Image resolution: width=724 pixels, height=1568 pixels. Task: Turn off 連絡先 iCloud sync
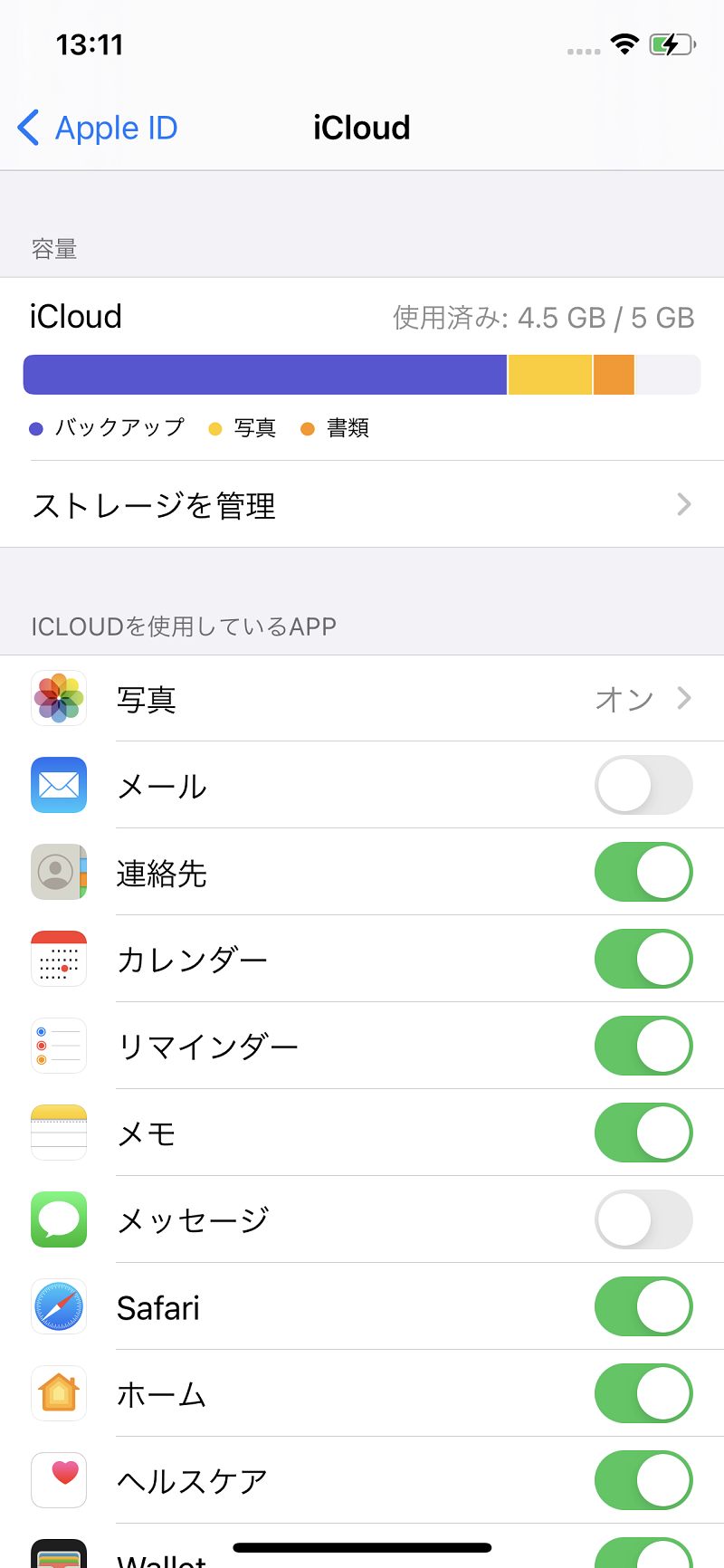pos(643,872)
